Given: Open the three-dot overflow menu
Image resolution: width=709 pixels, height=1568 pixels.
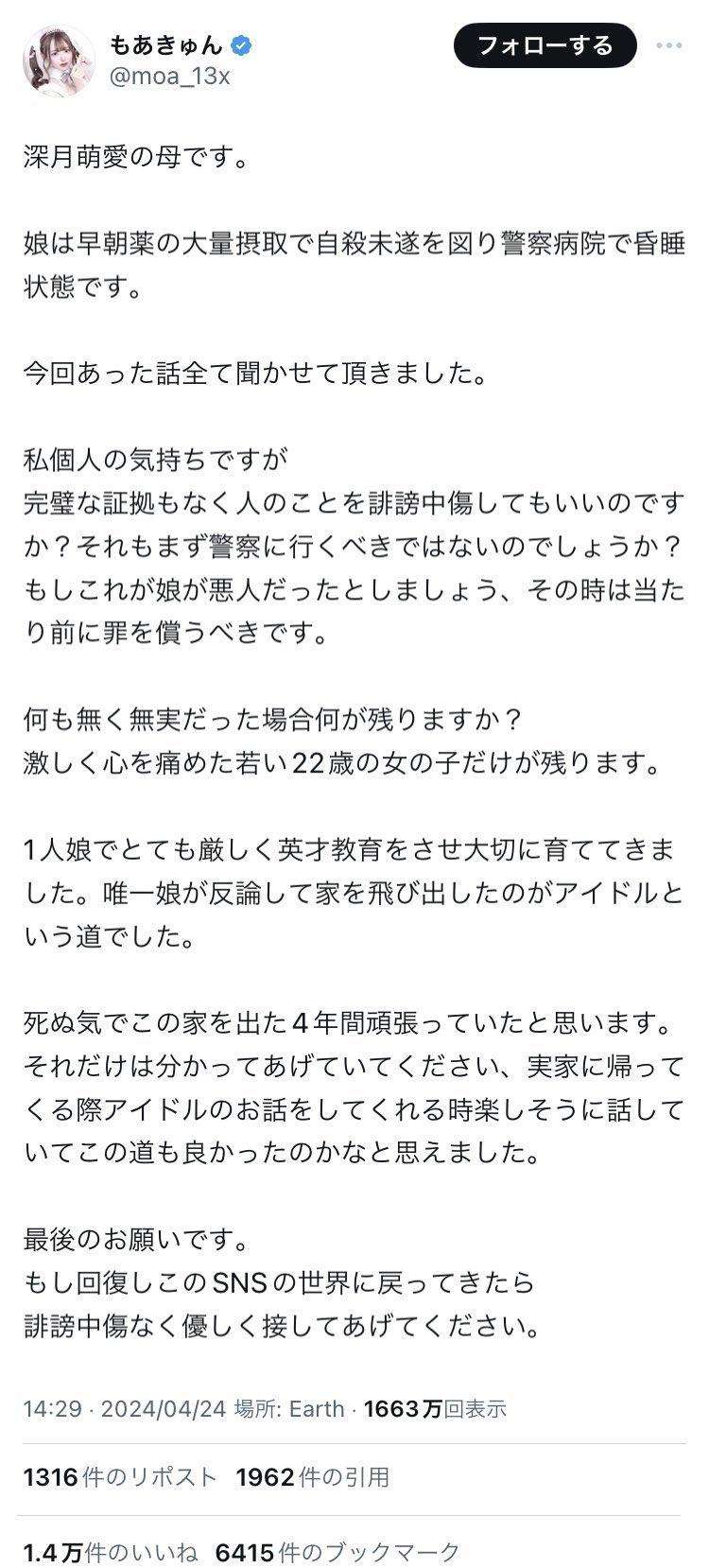Looking at the screenshot, I should click(668, 45).
